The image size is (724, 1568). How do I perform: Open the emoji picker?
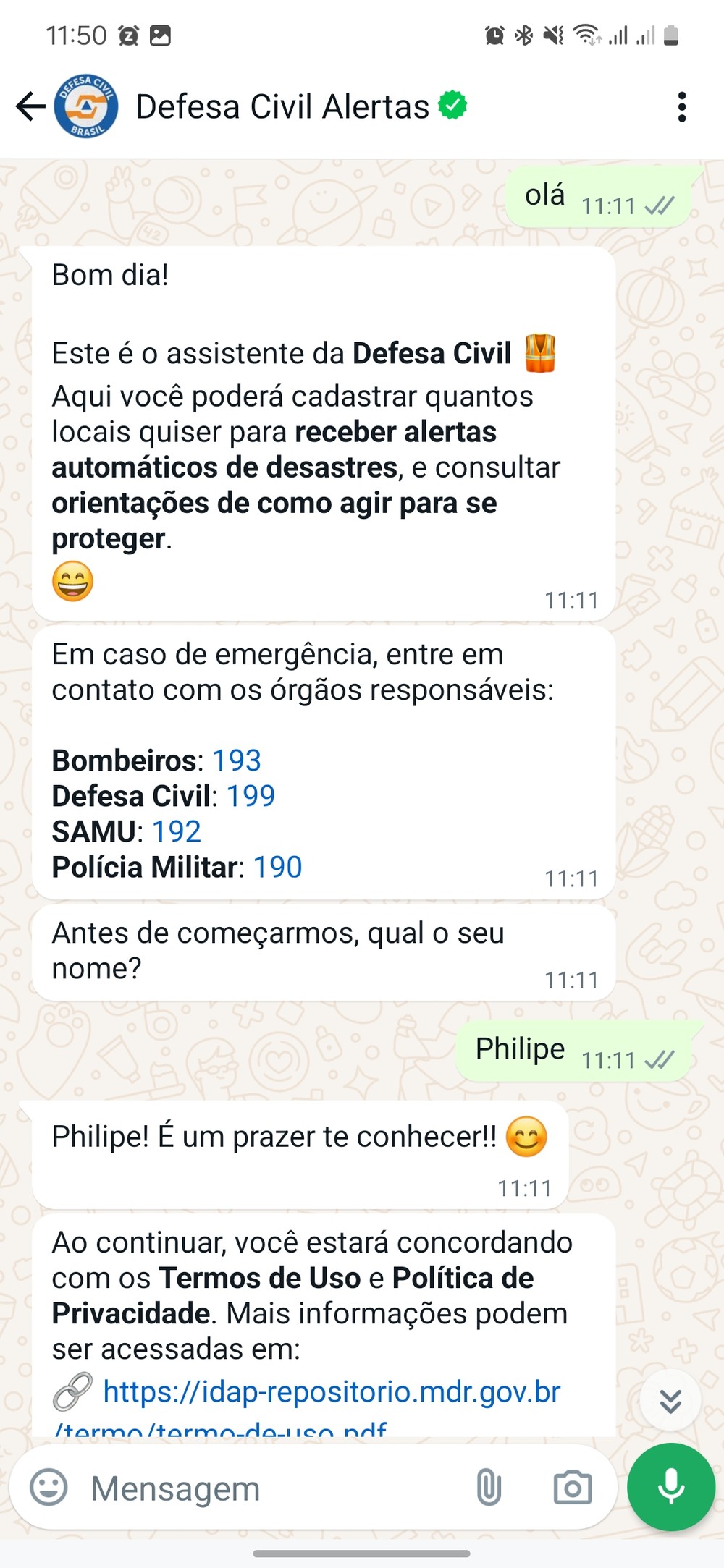point(49,1488)
